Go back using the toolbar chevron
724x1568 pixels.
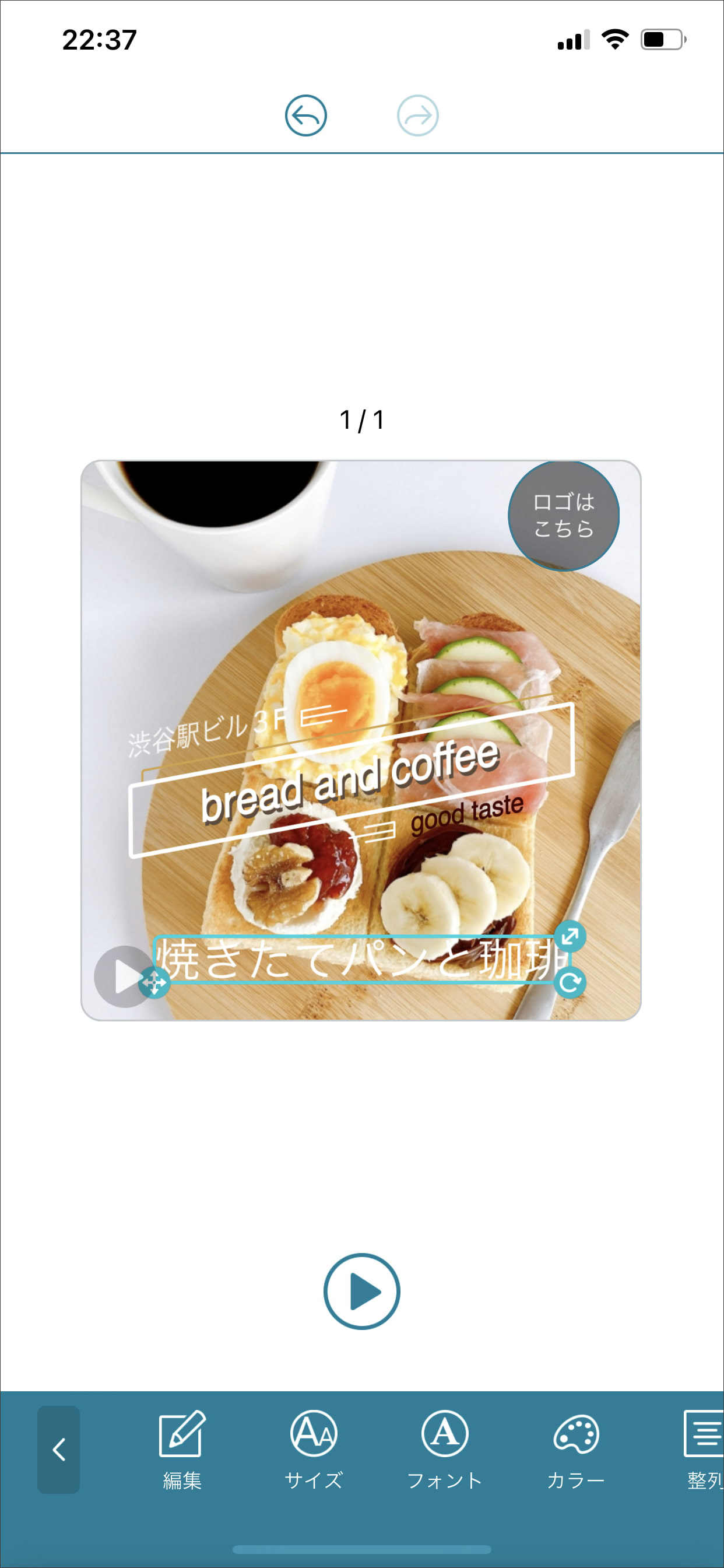[x=58, y=1450]
